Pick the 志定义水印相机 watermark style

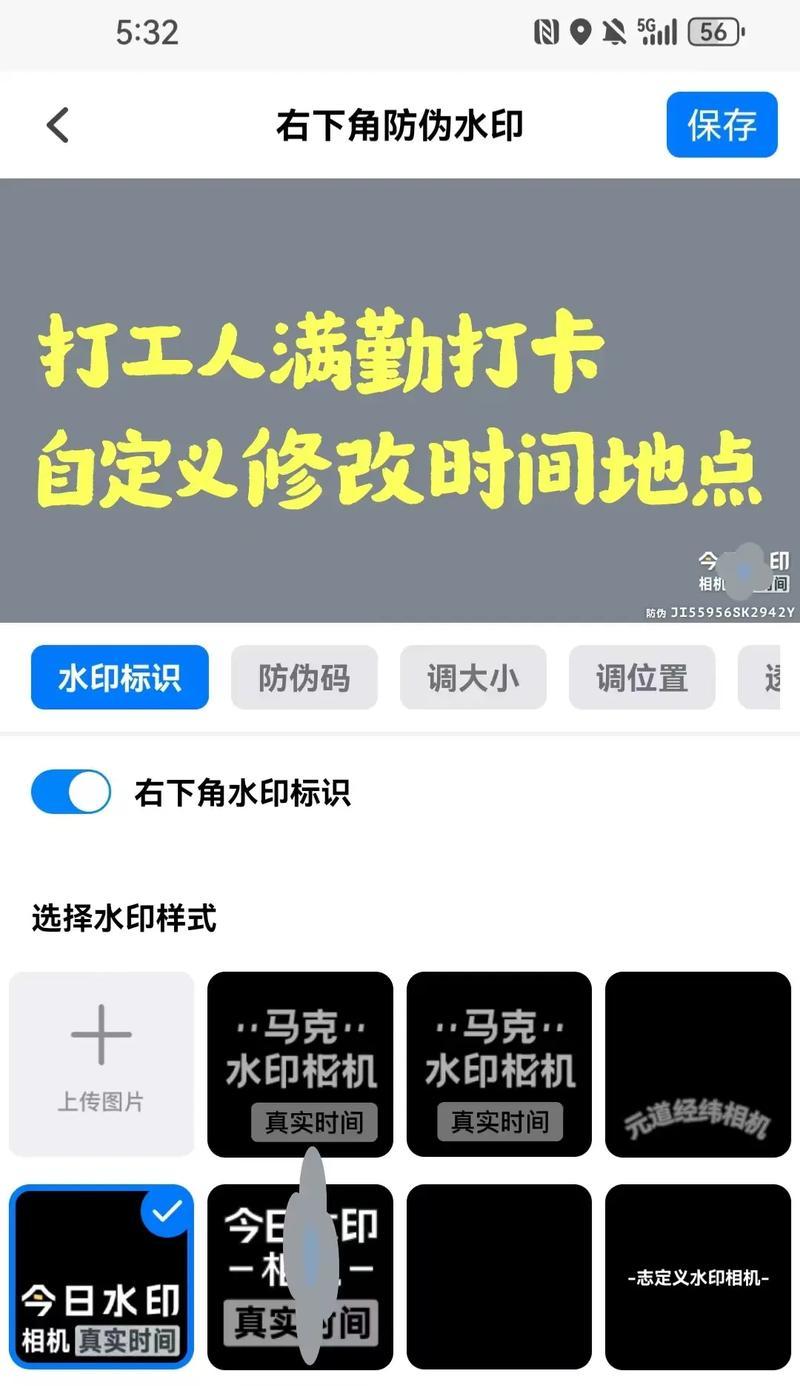698,1276
